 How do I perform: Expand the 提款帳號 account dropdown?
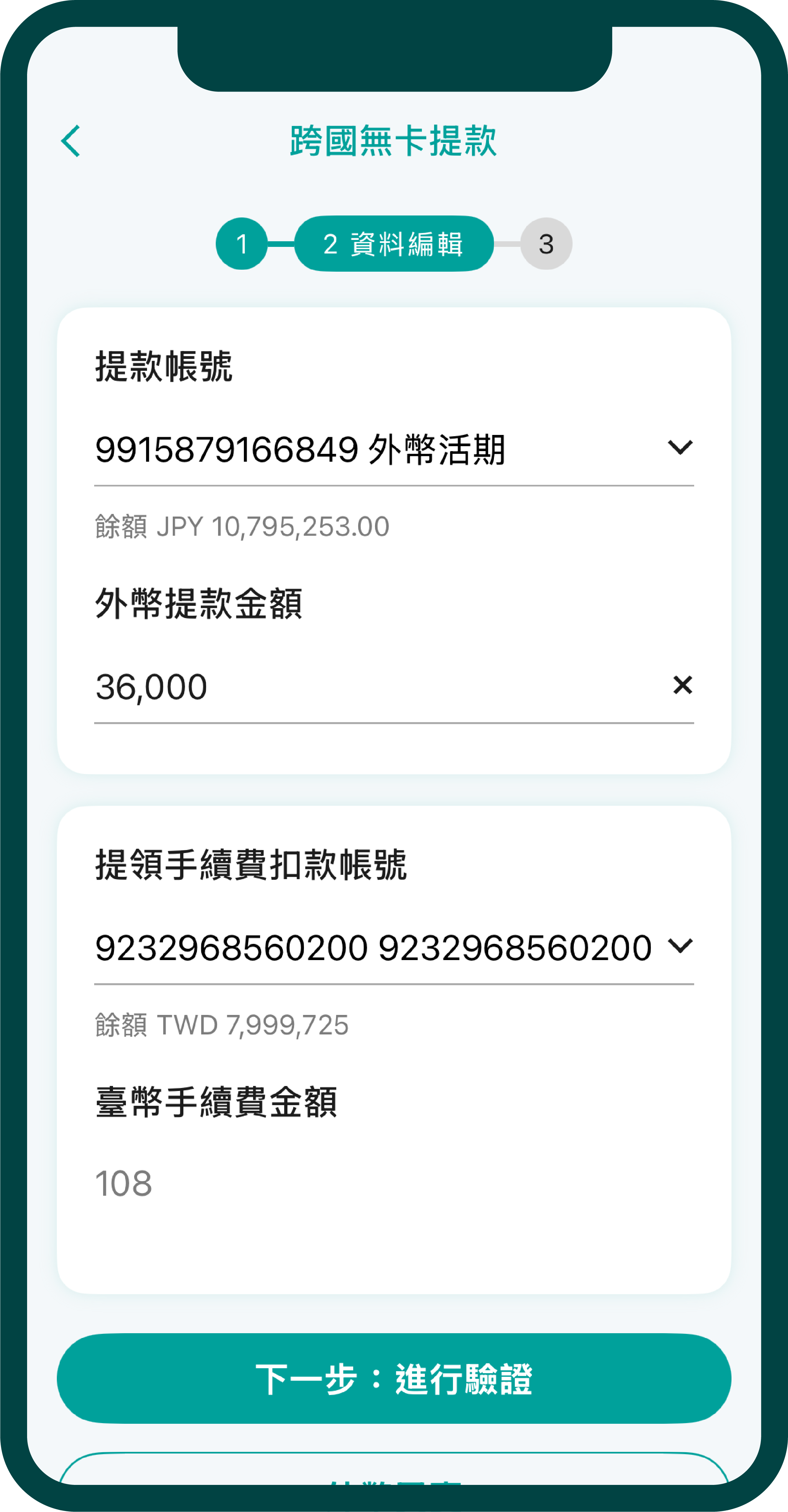click(x=394, y=449)
